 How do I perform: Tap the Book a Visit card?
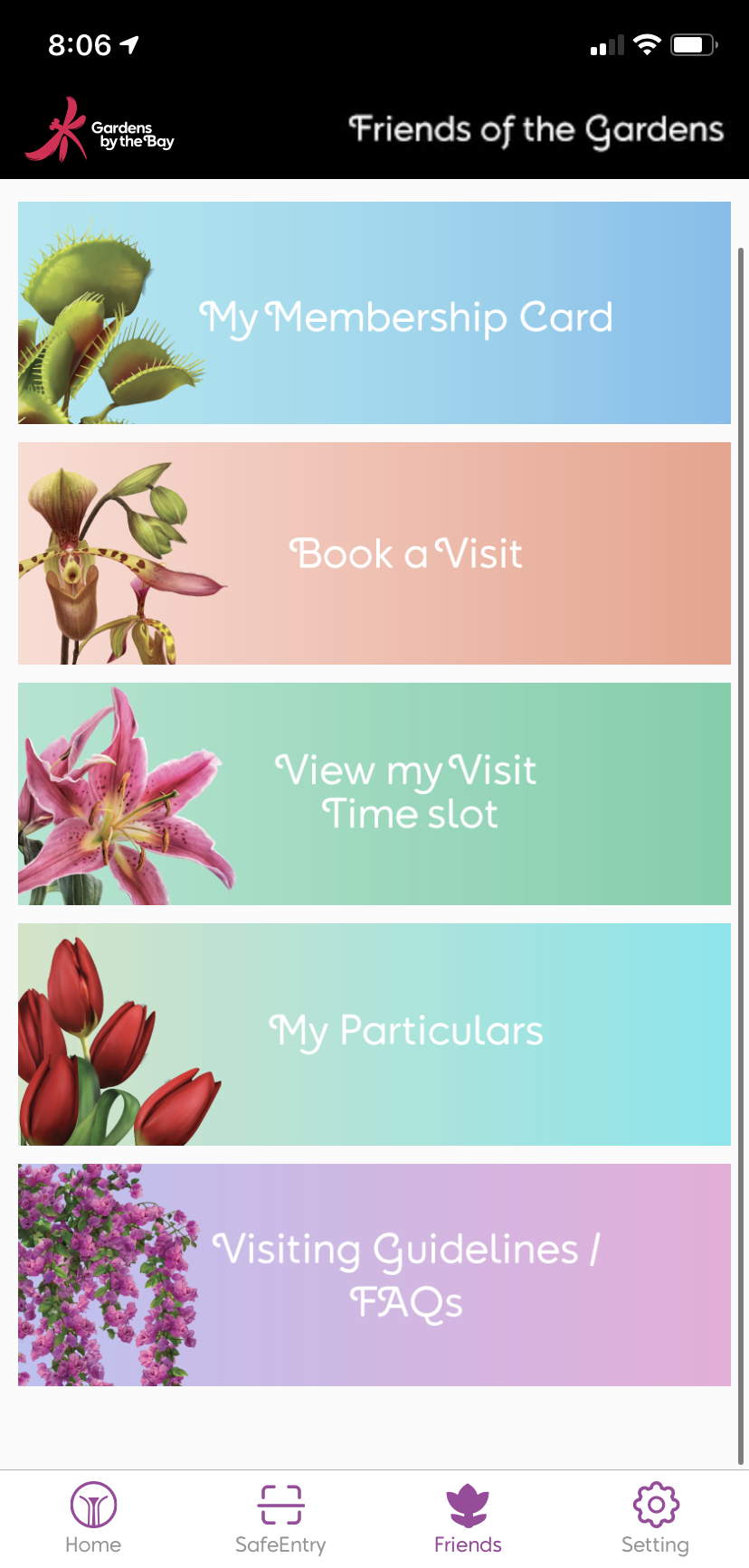374,553
